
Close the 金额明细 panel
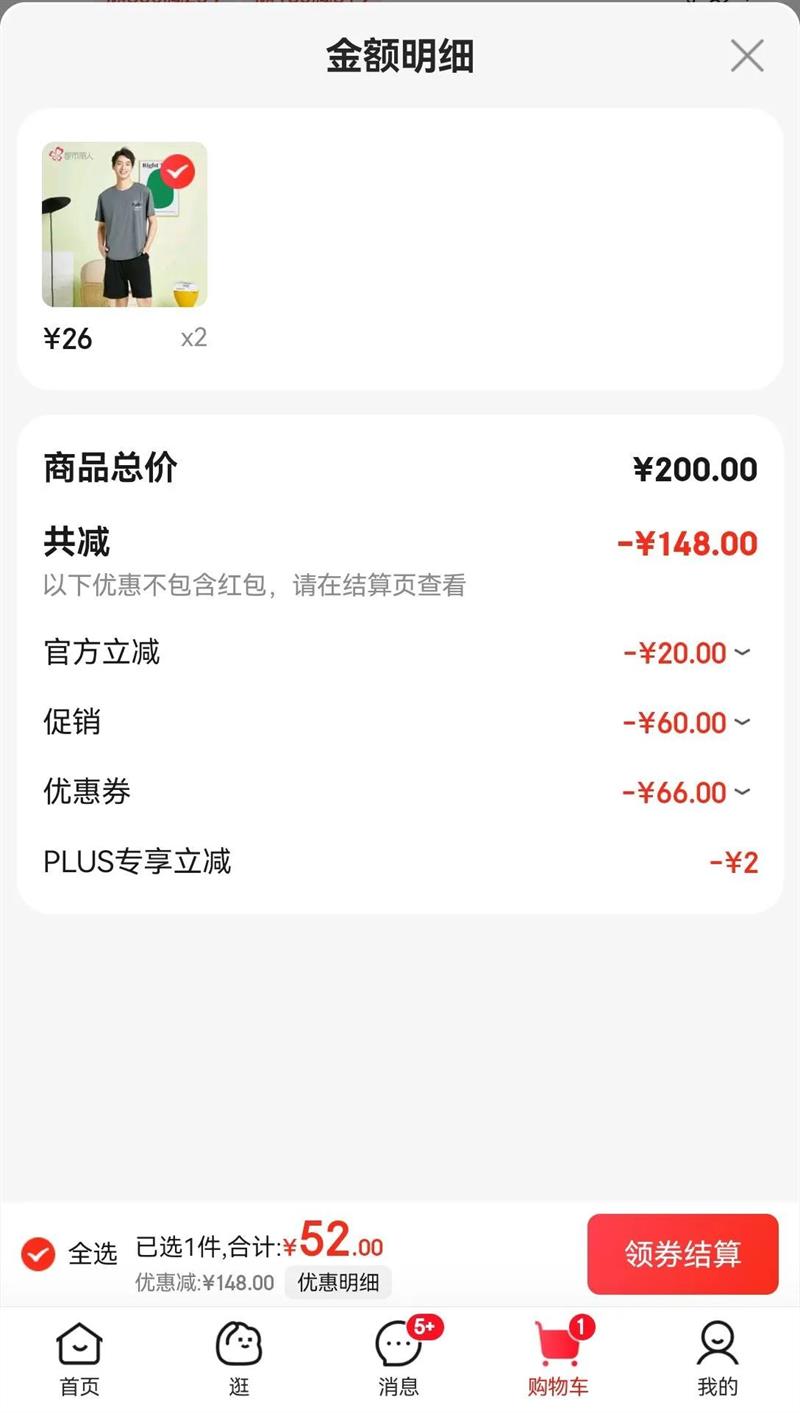coord(747,56)
